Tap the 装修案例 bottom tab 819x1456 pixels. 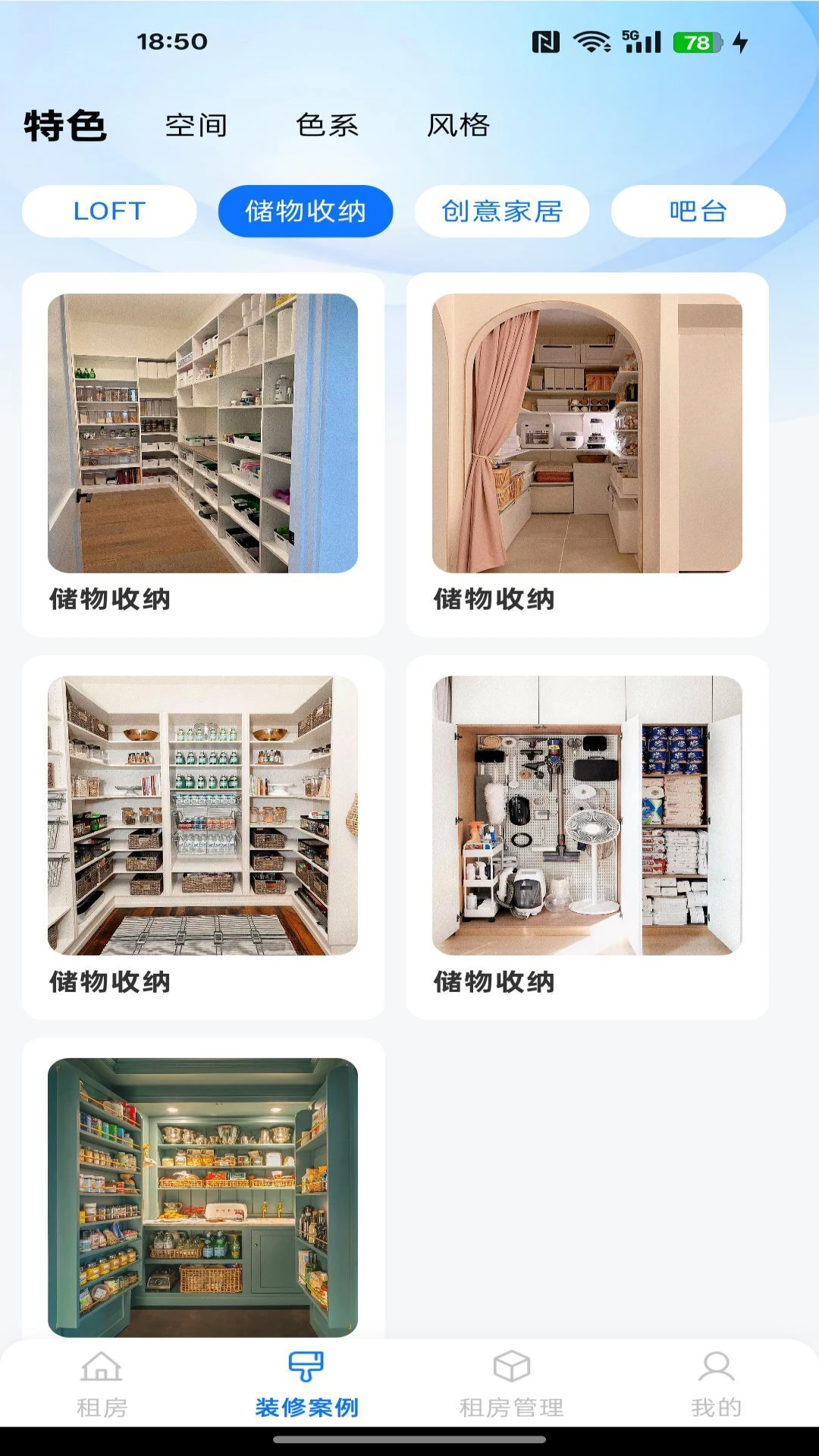click(306, 1384)
